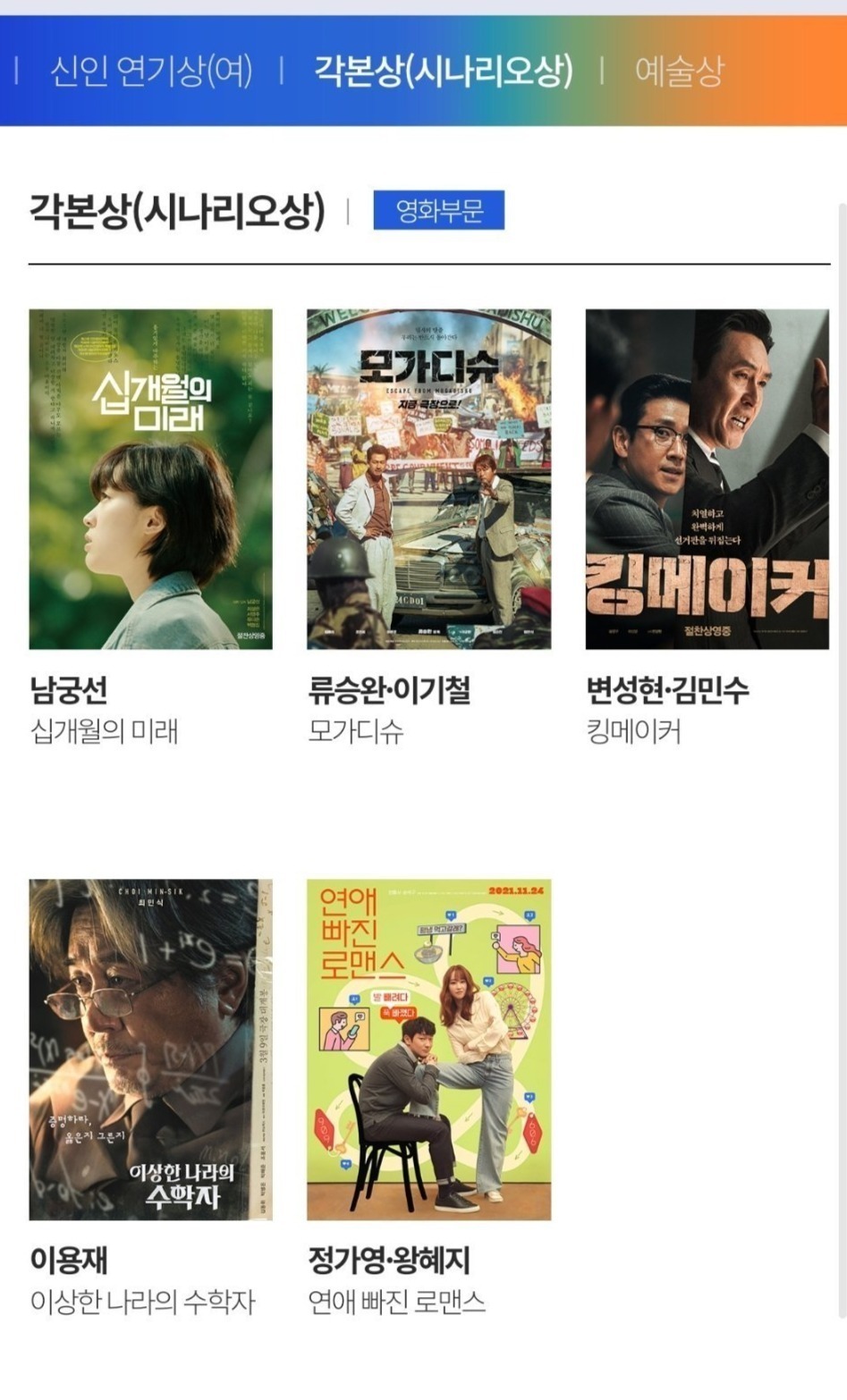This screenshot has height=1400, width=847.
Task: Switch to the 신인 연기상(여) tab
Action: tap(150, 71)
